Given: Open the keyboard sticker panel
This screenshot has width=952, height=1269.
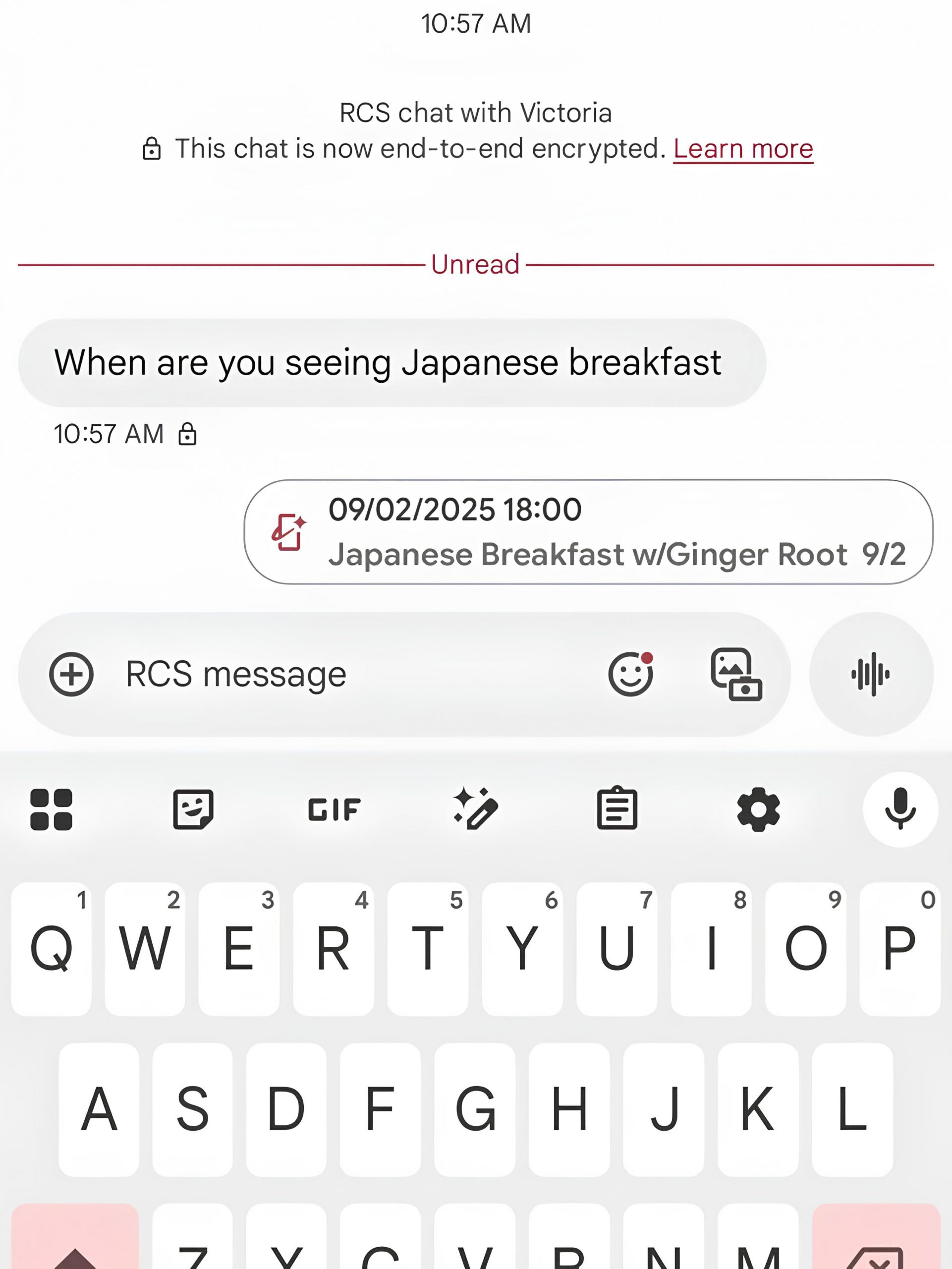Looking at the screenshot, I should [193, 809].
